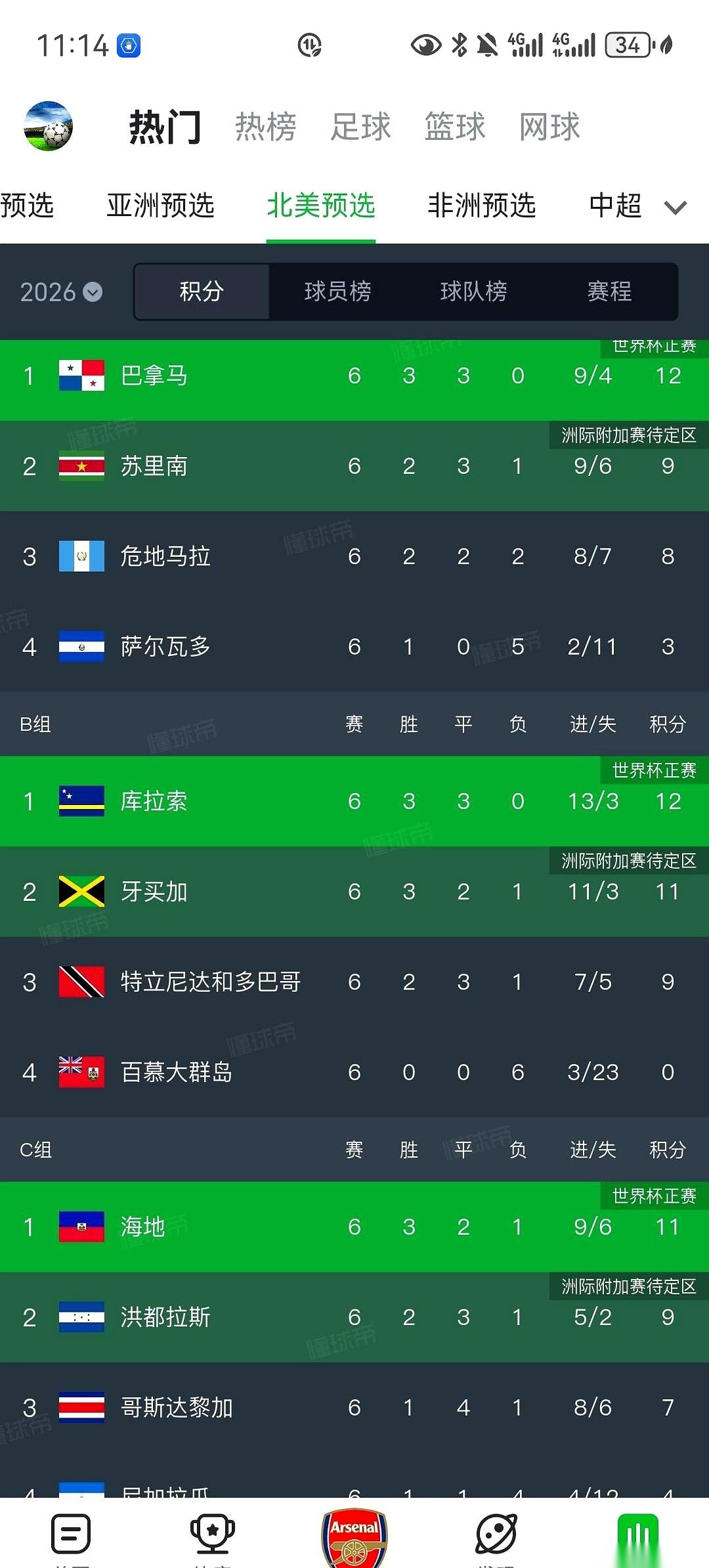Viewport: 709px width, 1568px height.
Task: Tap the Bermuda flag icon
Action: coord(81,1072)
